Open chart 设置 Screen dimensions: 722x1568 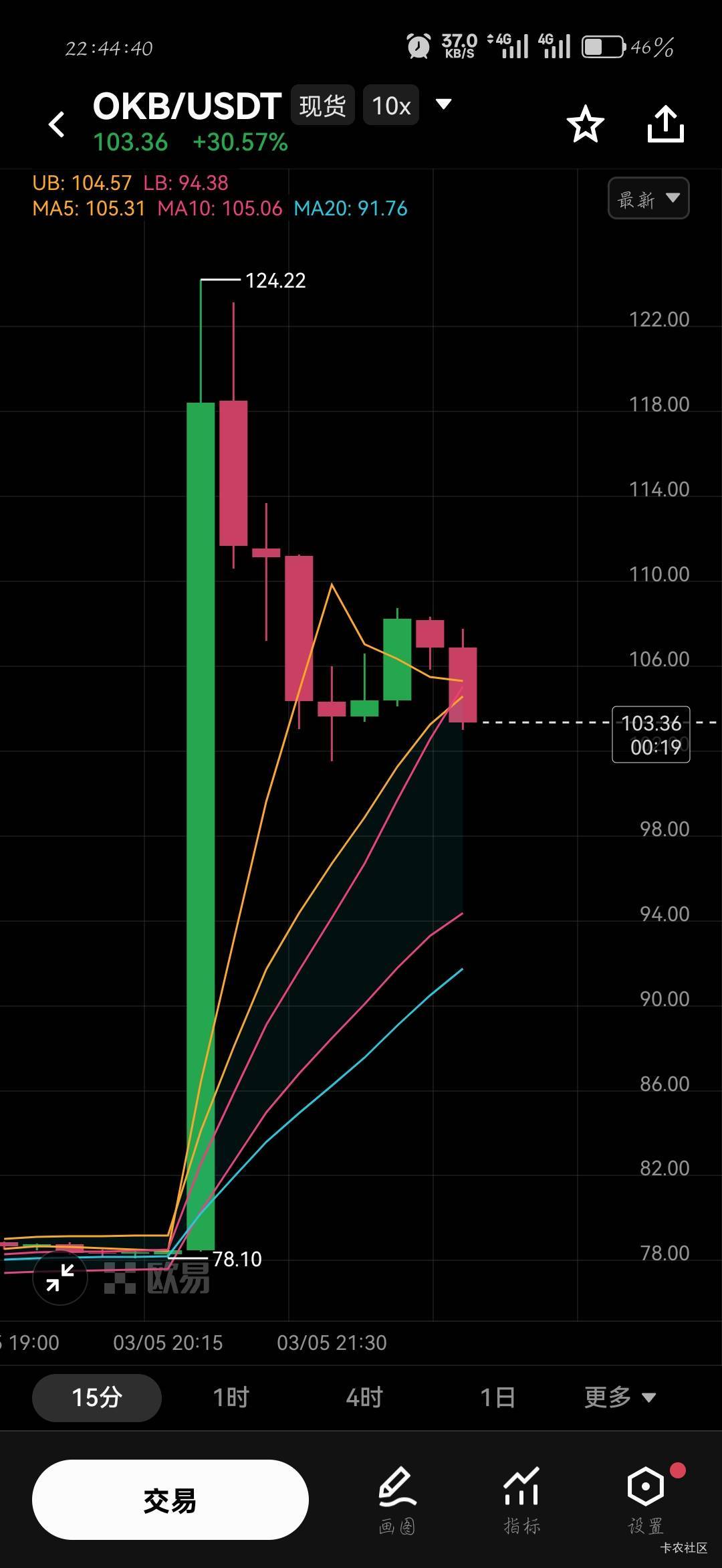(x=646, y=1500)
